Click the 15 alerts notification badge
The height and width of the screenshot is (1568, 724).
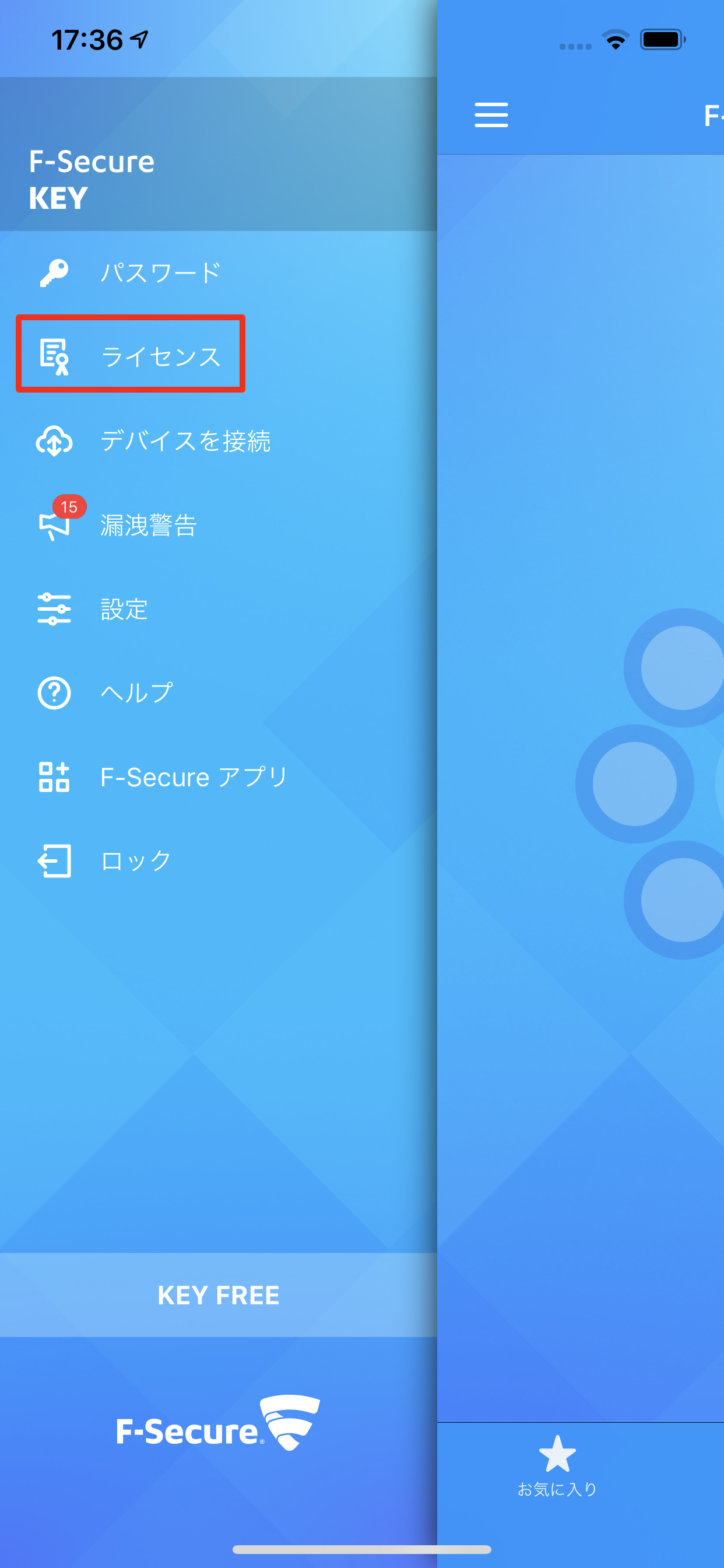69,505
